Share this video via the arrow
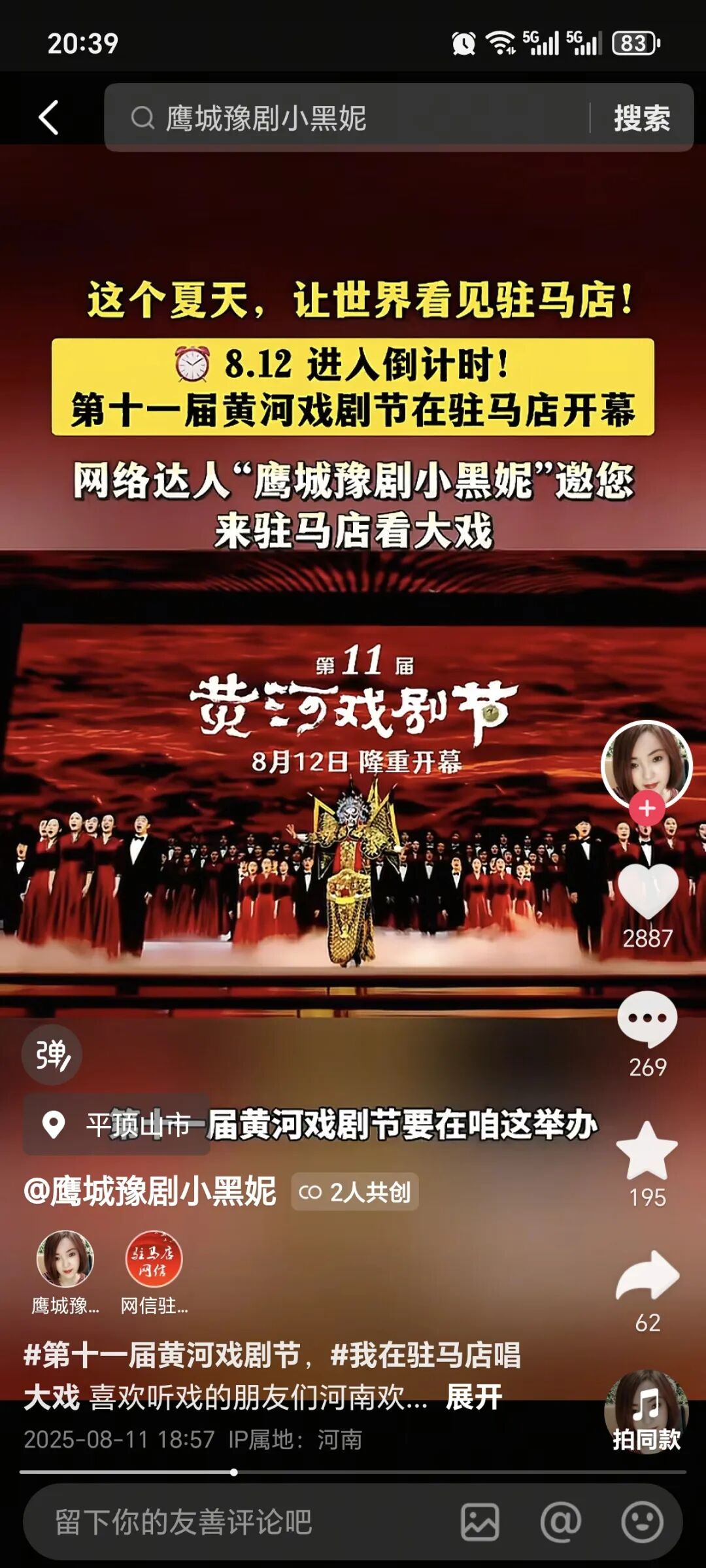This screenshot has height=1568, width=706. click(647, 1276)
